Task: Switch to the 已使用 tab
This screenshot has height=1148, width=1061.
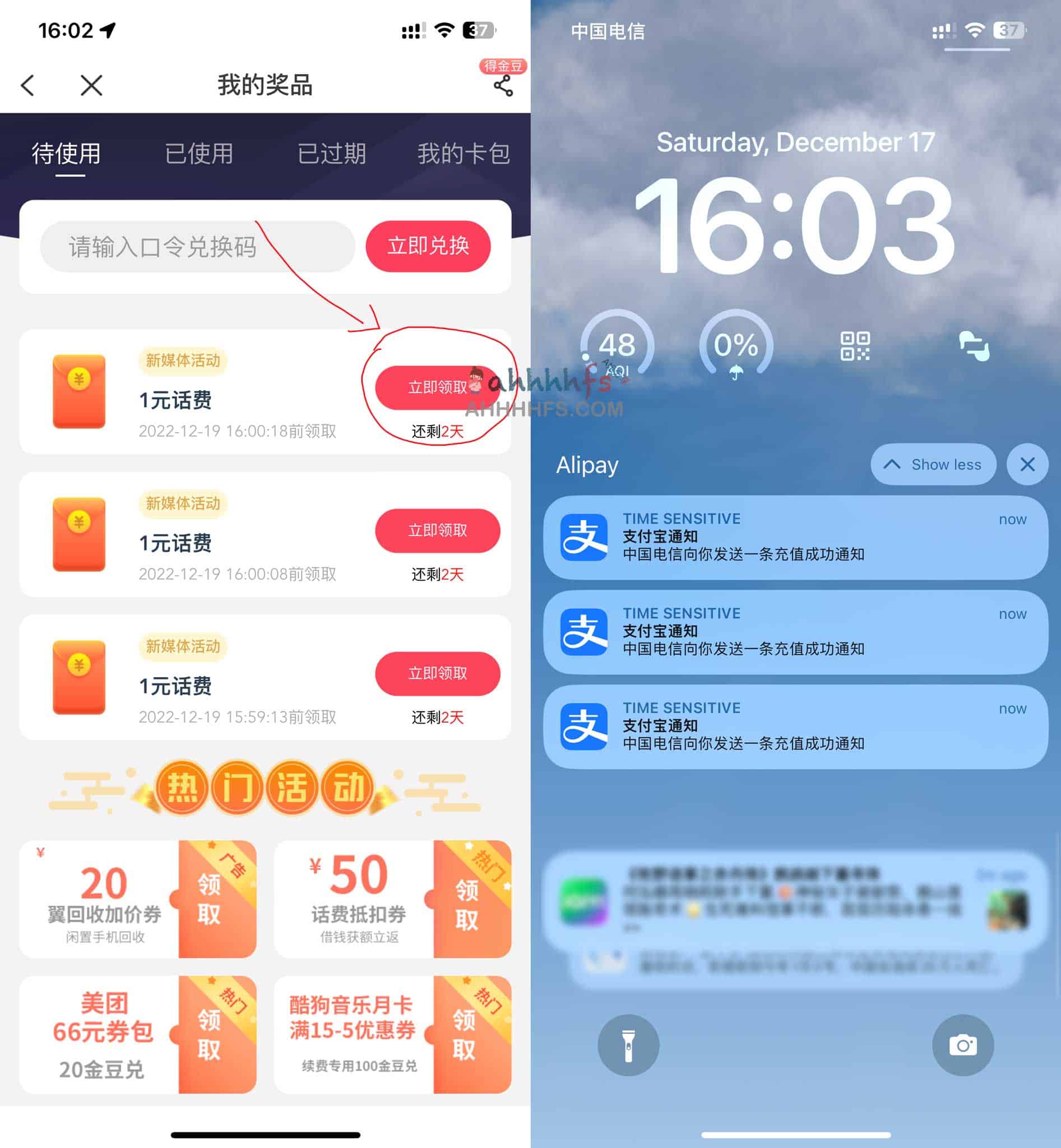Action: click(198, 154)
